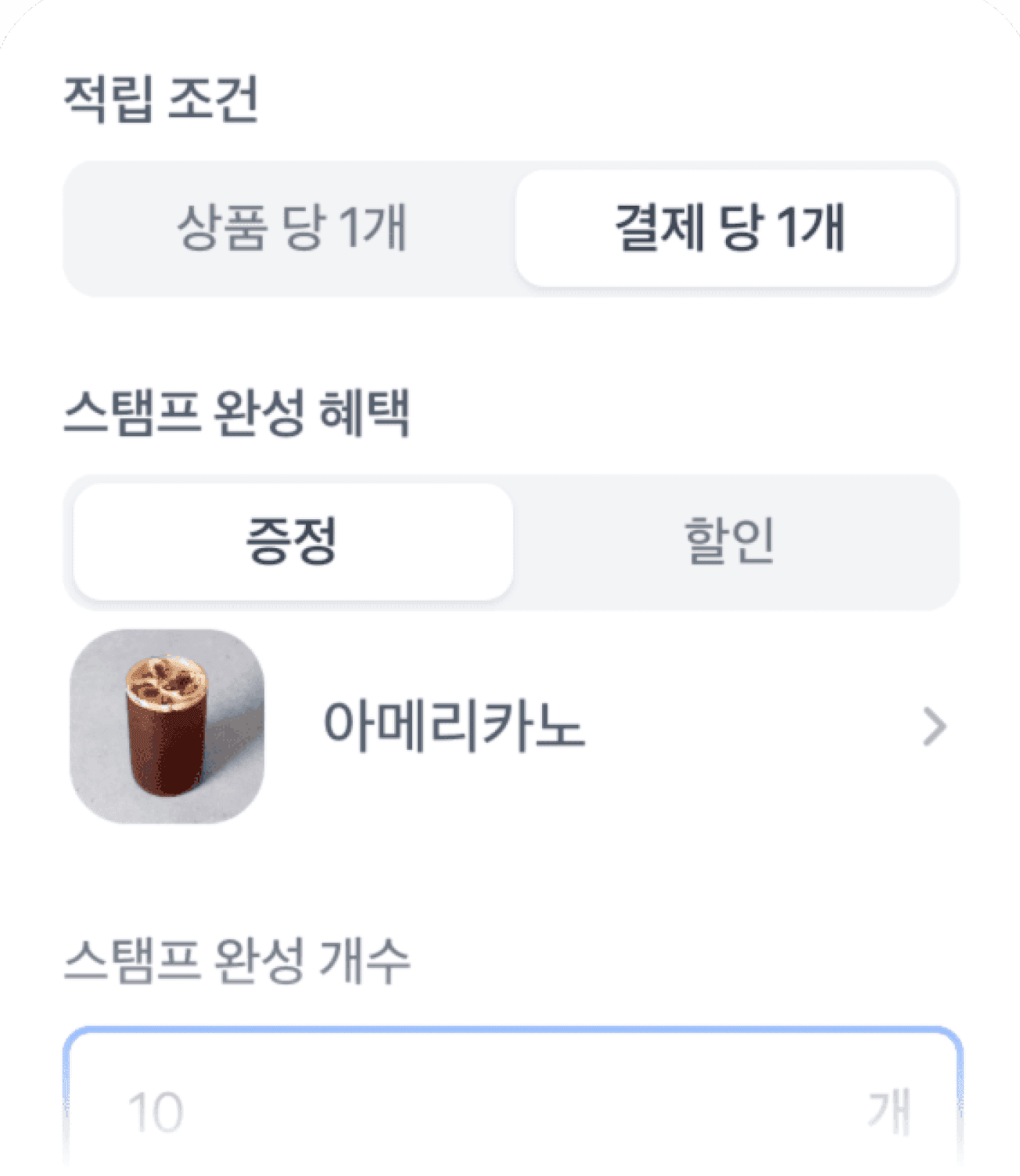
Task: Switch to the 할인 benefit option
Action: 729,541
